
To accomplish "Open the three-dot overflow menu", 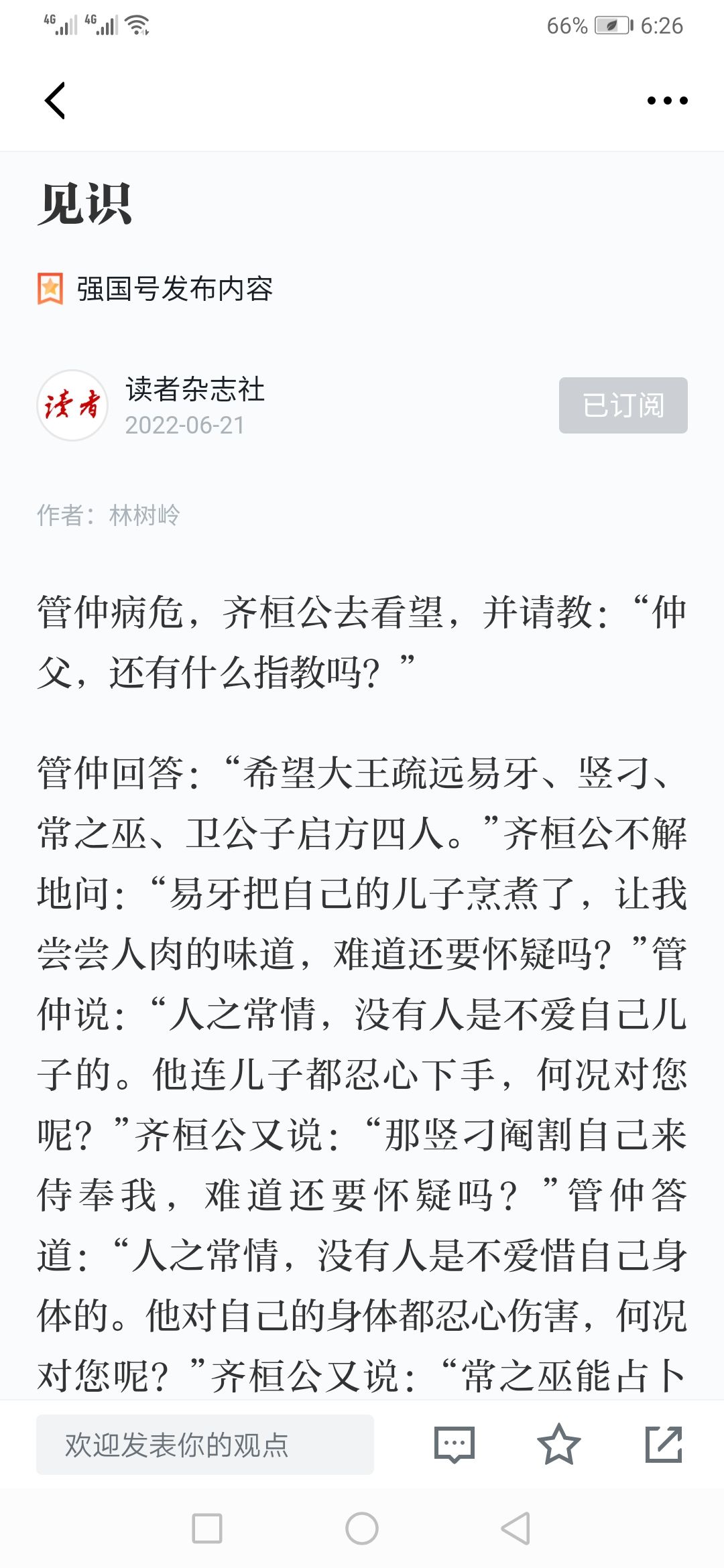I will click(667, 101).
